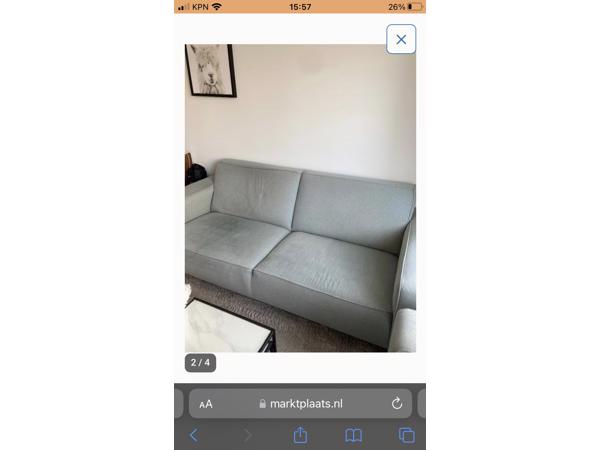Reload the page
The height and width of the screenshot is (450, 600).
[x=397, y=404]
